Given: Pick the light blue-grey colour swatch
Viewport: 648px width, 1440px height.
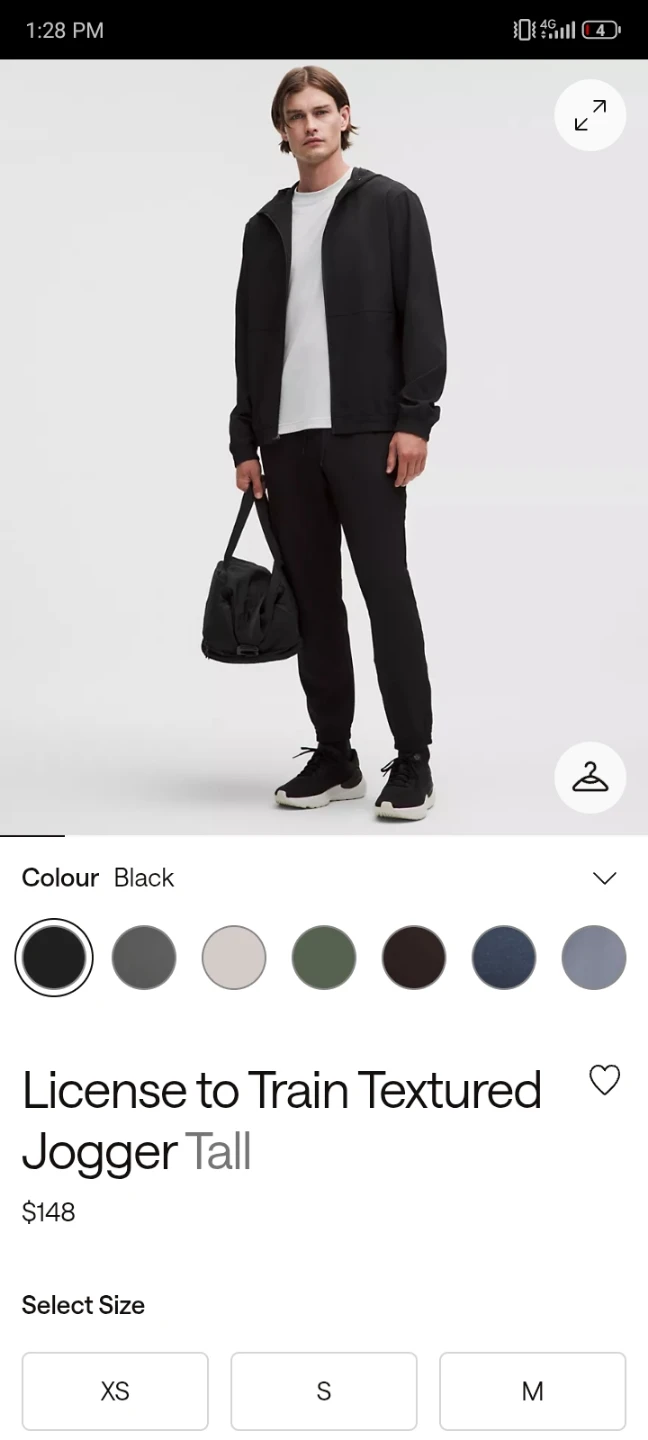Looking at the screenshot, I should pyautogui.click(x=594, y=957).
